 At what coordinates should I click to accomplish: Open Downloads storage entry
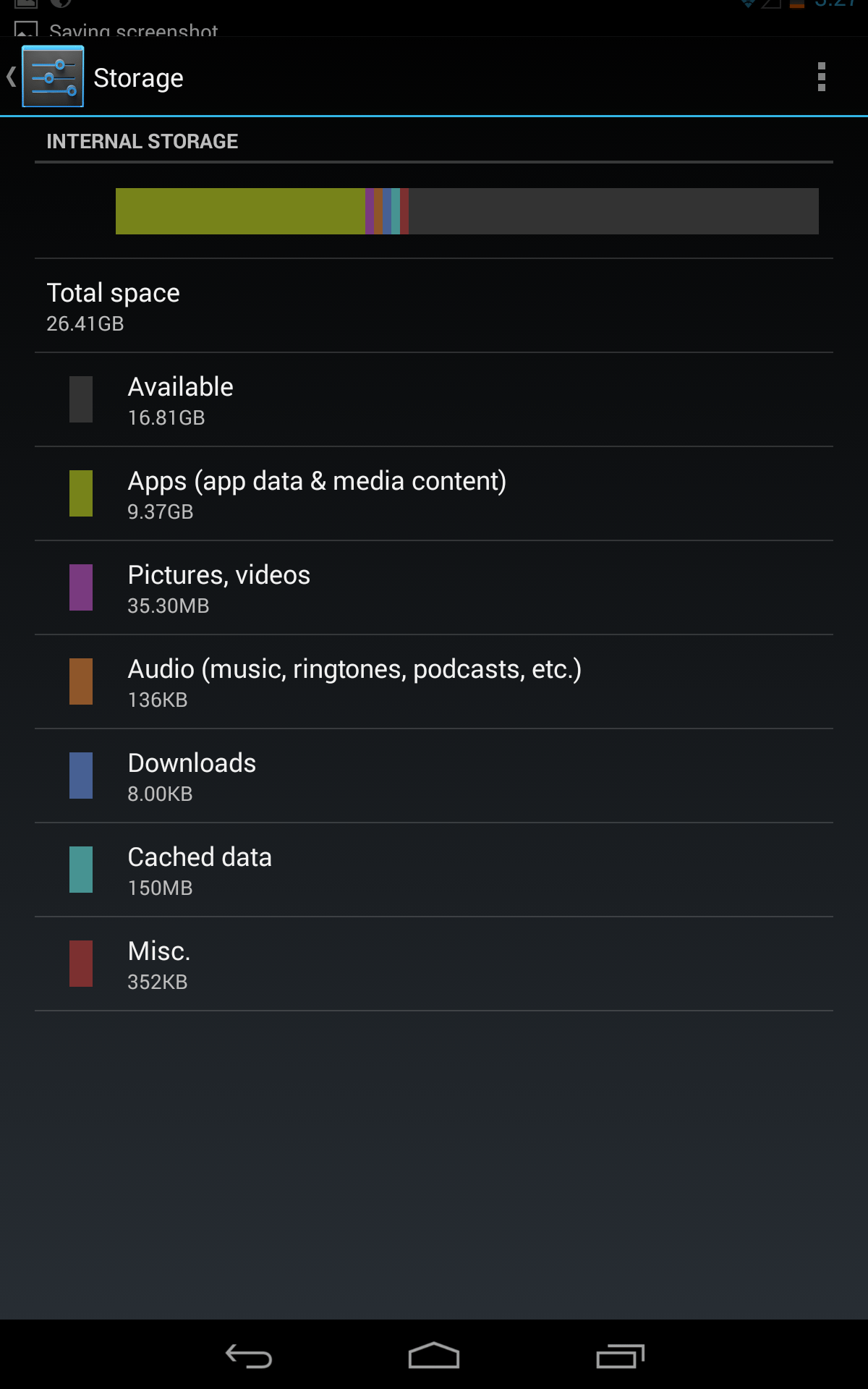tap(434, 776)
